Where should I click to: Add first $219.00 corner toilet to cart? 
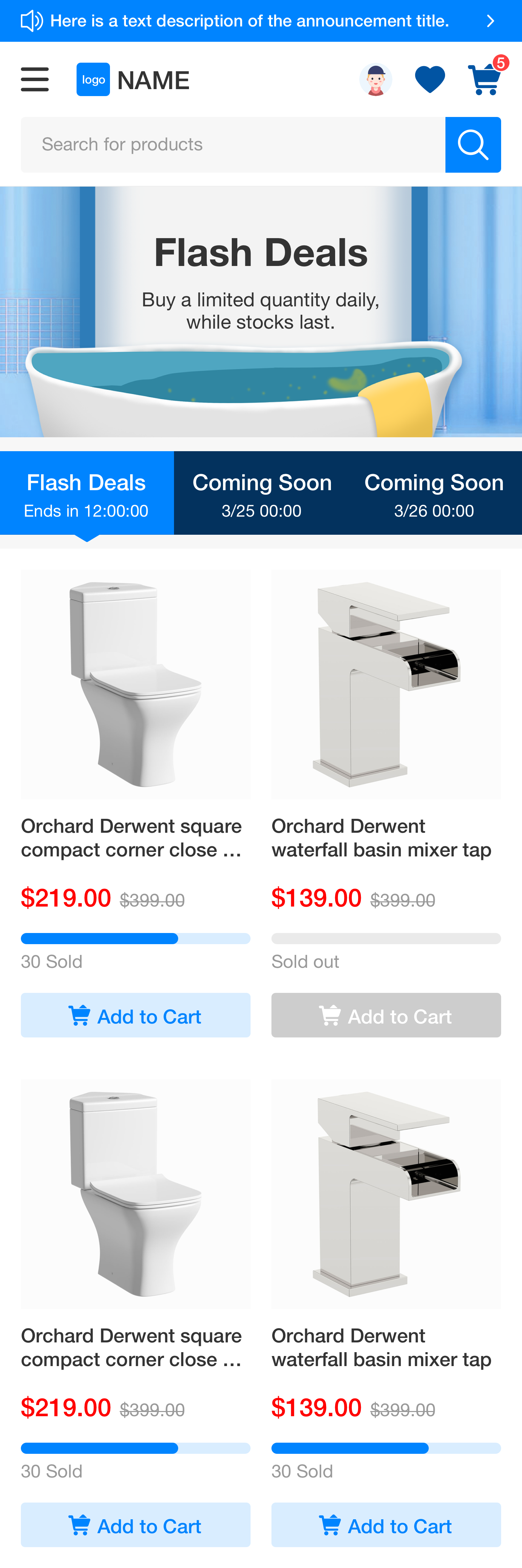coord(136,1015)
